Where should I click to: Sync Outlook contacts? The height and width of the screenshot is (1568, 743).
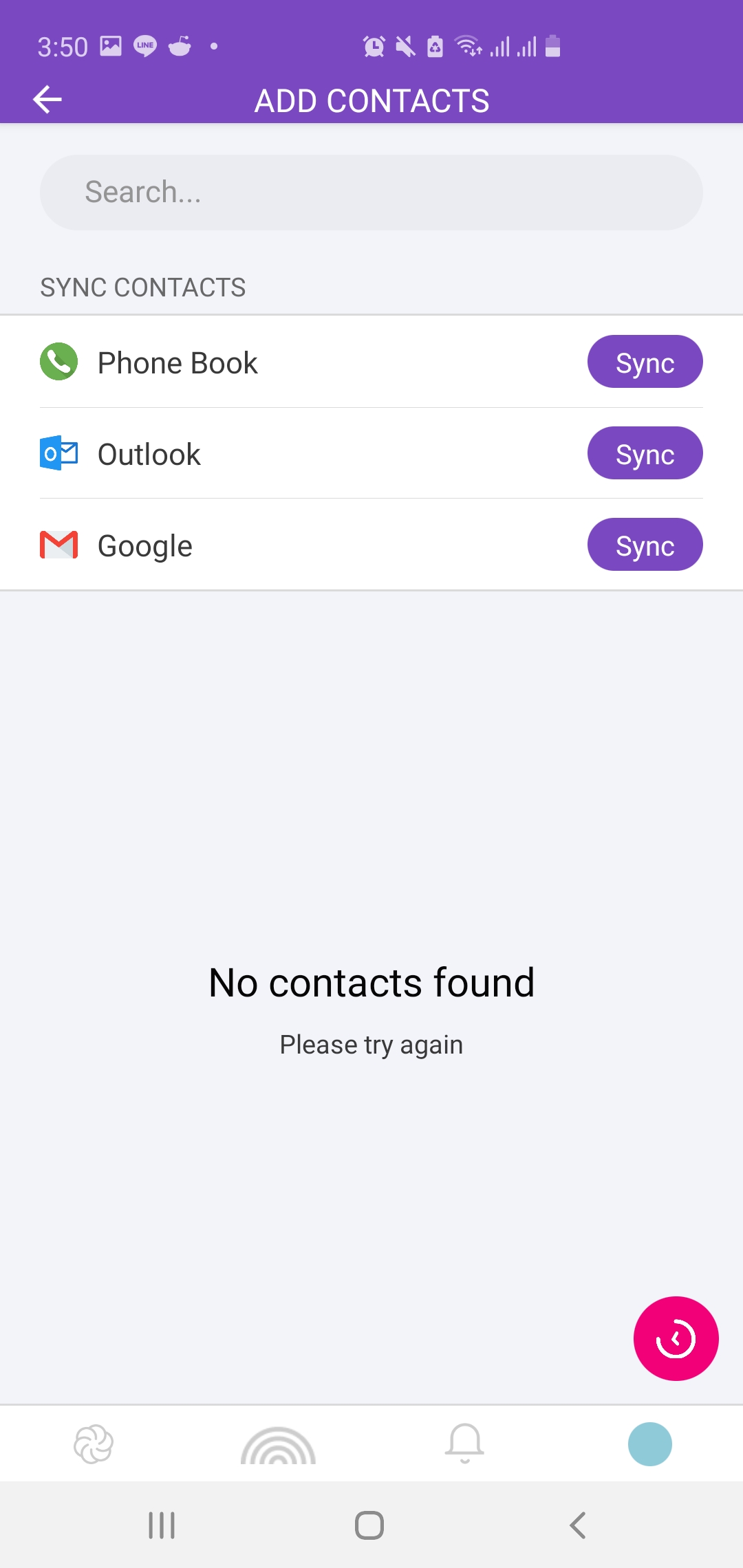click(645, 453)
